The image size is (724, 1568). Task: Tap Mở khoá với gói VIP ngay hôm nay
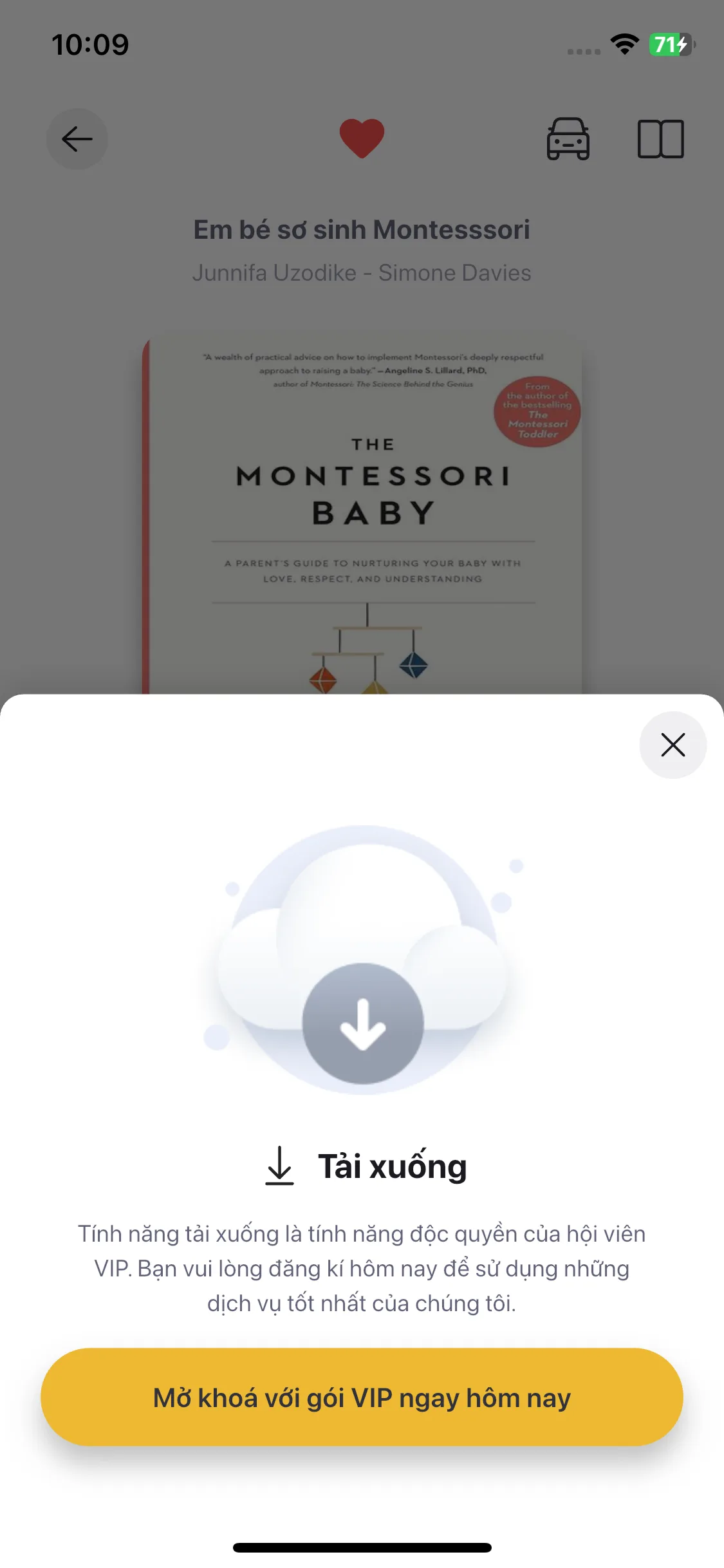[362, 1397]
